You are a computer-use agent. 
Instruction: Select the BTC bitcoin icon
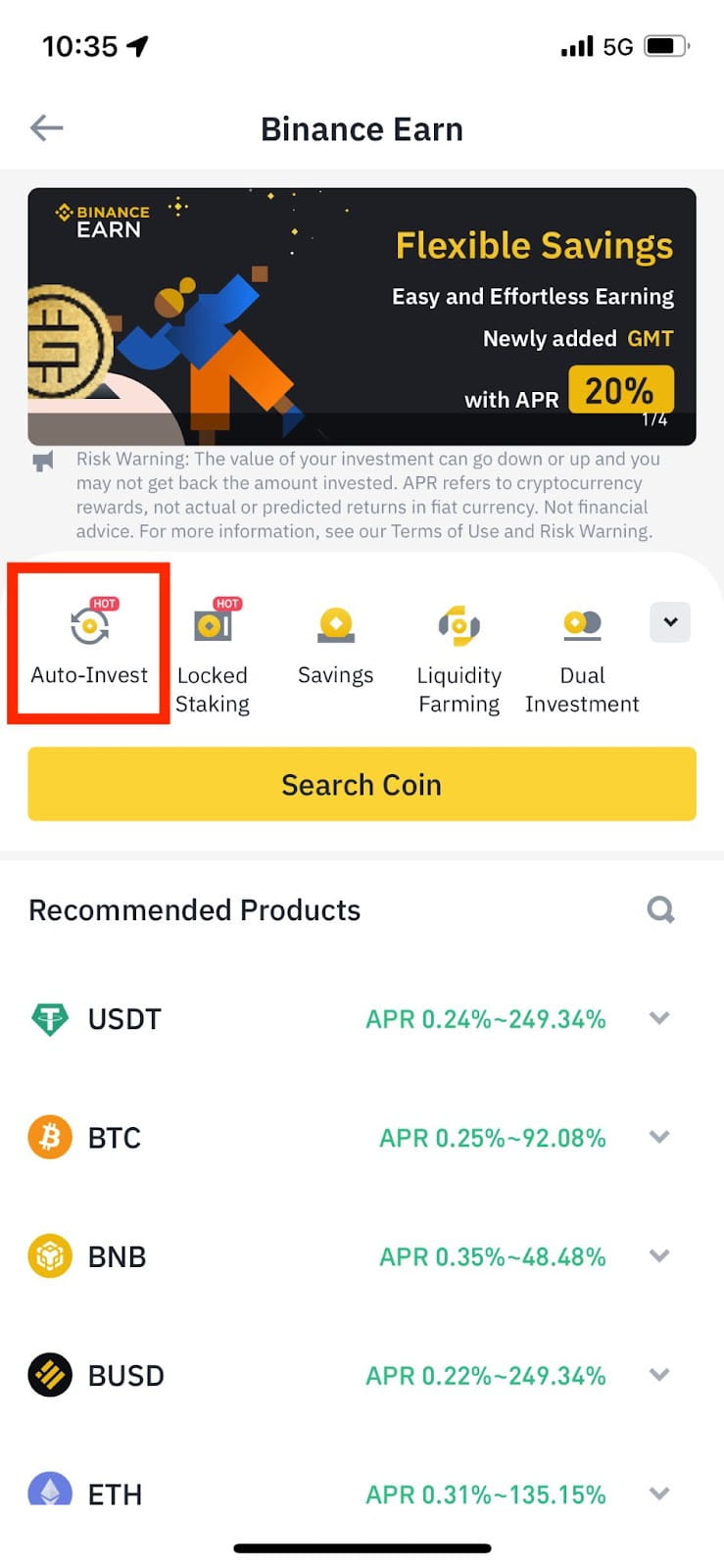pyautogui.click(x=49, y=1138)
